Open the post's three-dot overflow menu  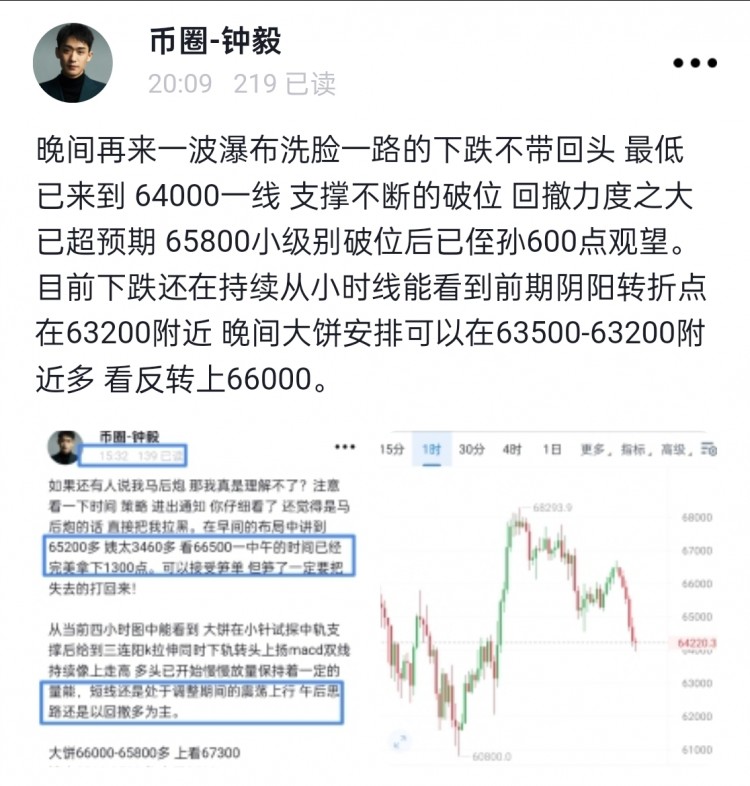(x=694, y=63)
